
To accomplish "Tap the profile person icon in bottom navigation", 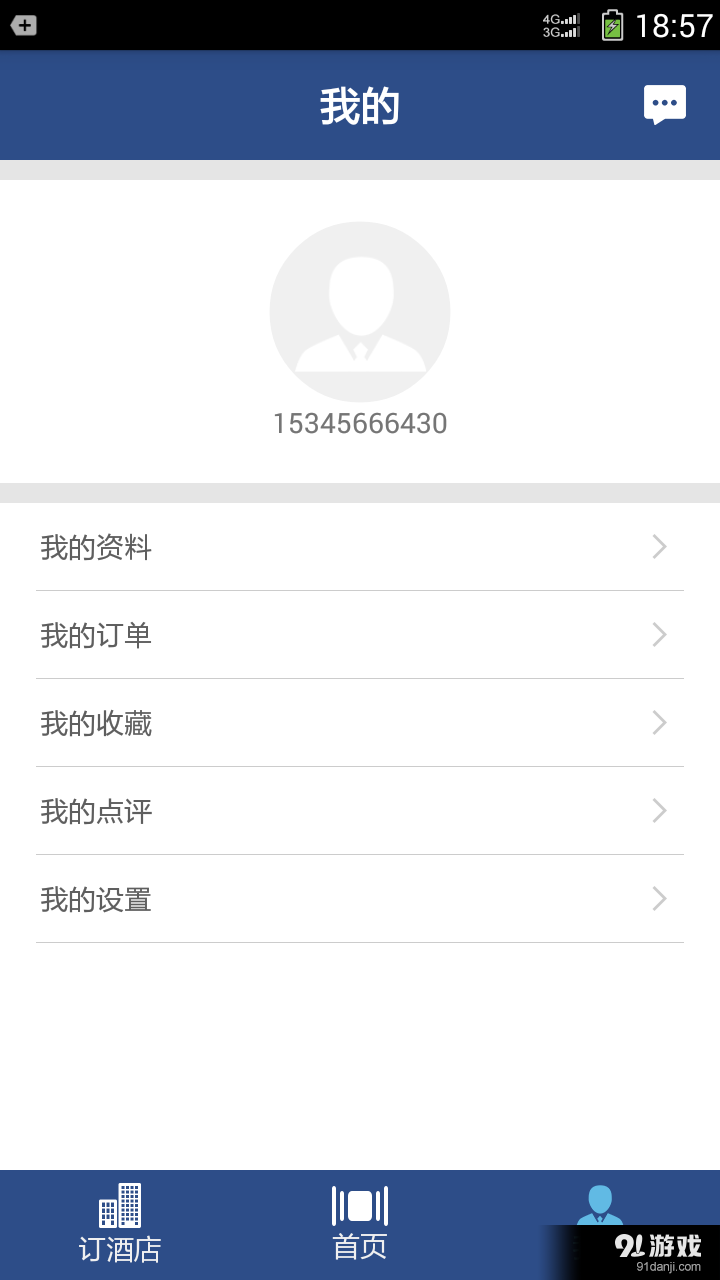I will 600,1205.
